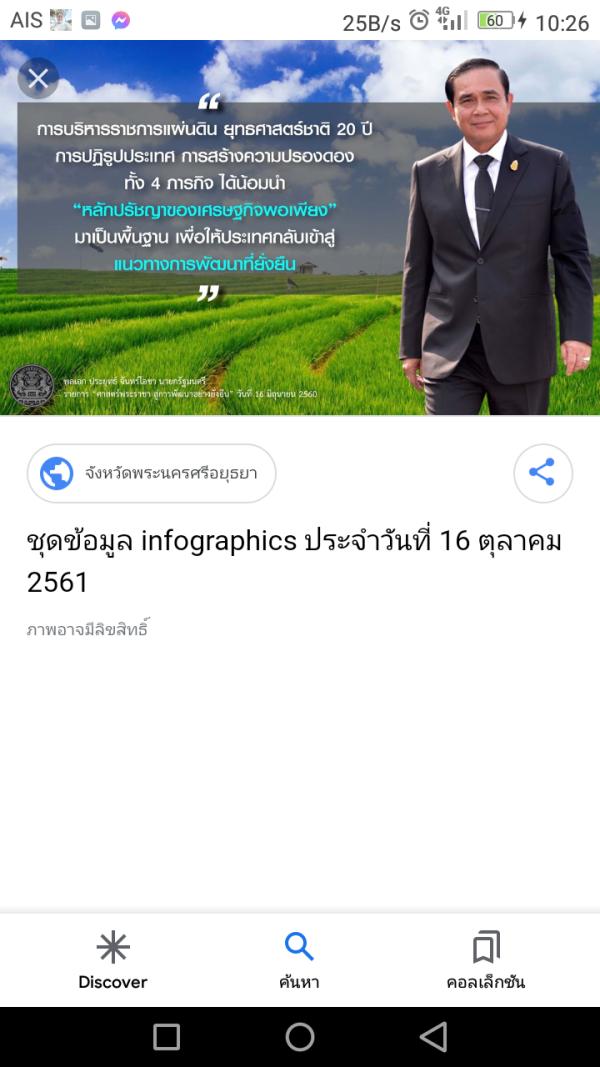Open the จังหวัดพระนครศรีอยุธยา website chip

tap(152, 473)
